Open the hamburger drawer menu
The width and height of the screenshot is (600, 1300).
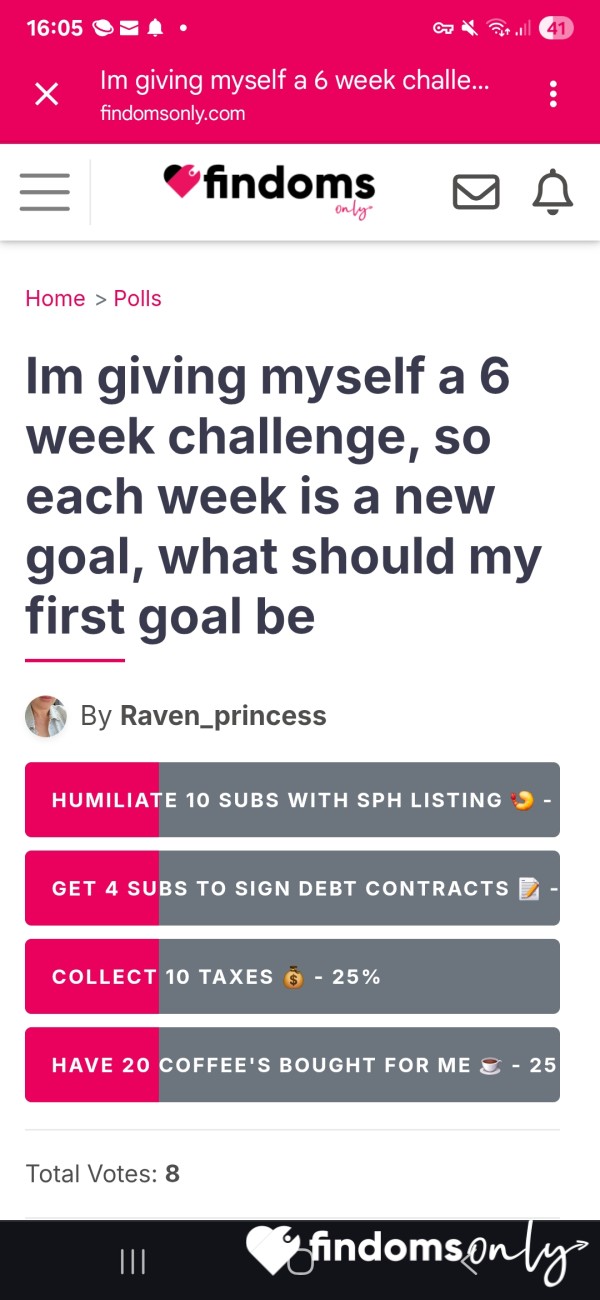(x=45, y=192)
